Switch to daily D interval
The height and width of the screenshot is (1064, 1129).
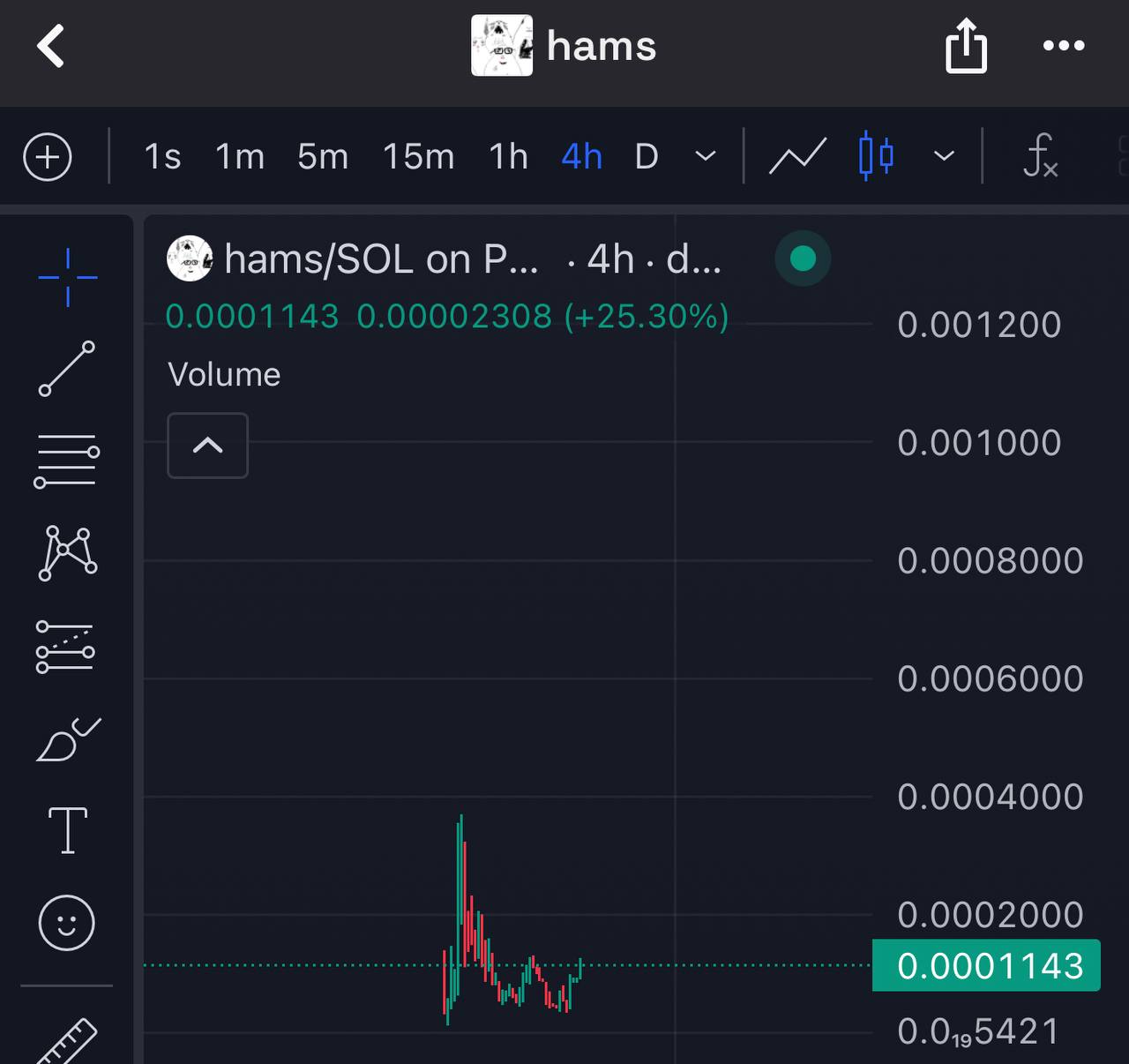647,157
